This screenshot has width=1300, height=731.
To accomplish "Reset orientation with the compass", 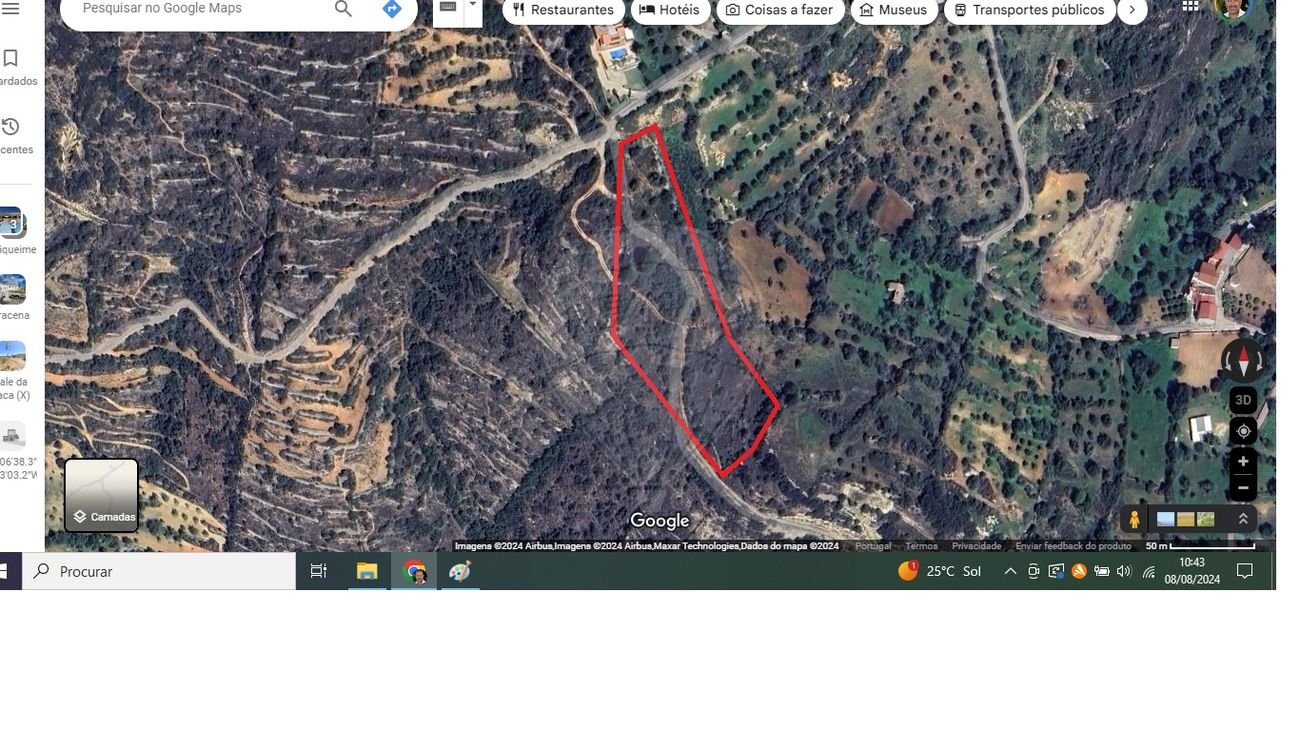I will 1243,360.
